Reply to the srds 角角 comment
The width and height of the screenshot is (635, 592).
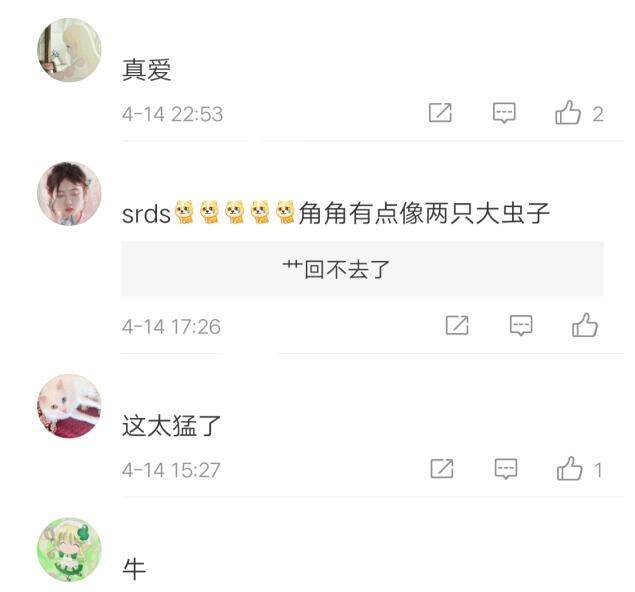[x=521, y=325]
